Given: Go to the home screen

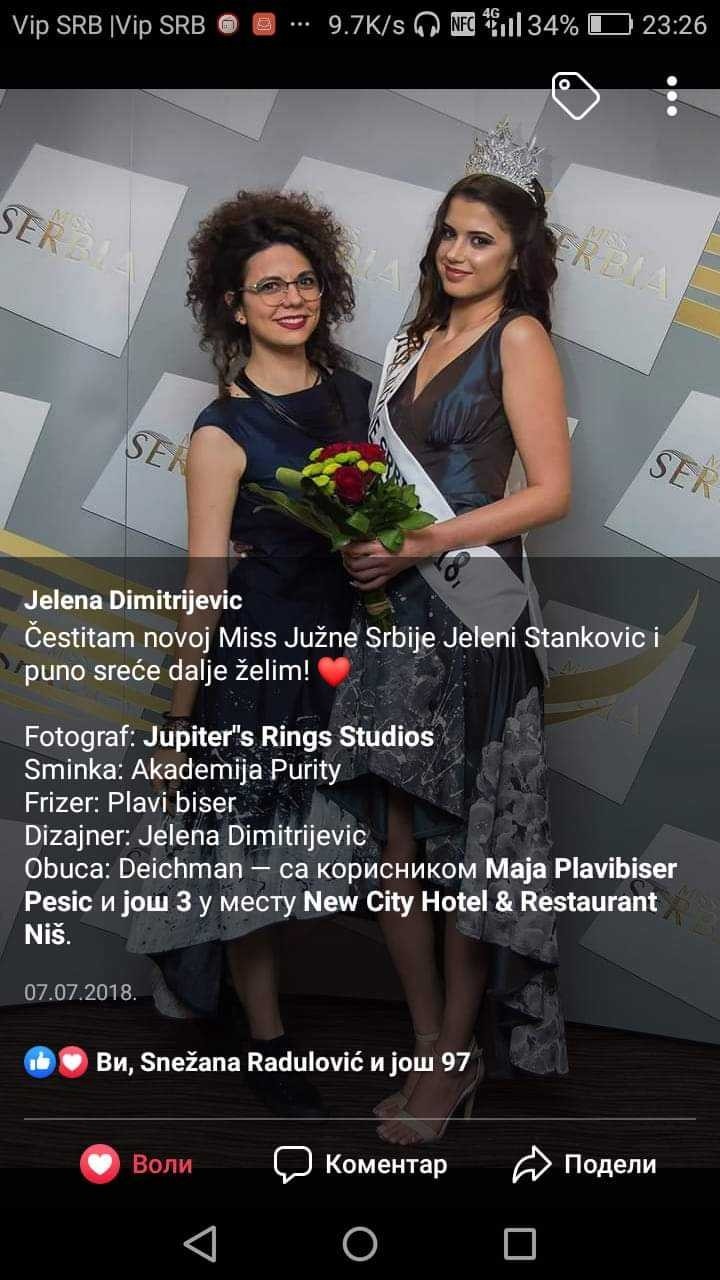Looking at the screenshot, I should [360, 1244].
